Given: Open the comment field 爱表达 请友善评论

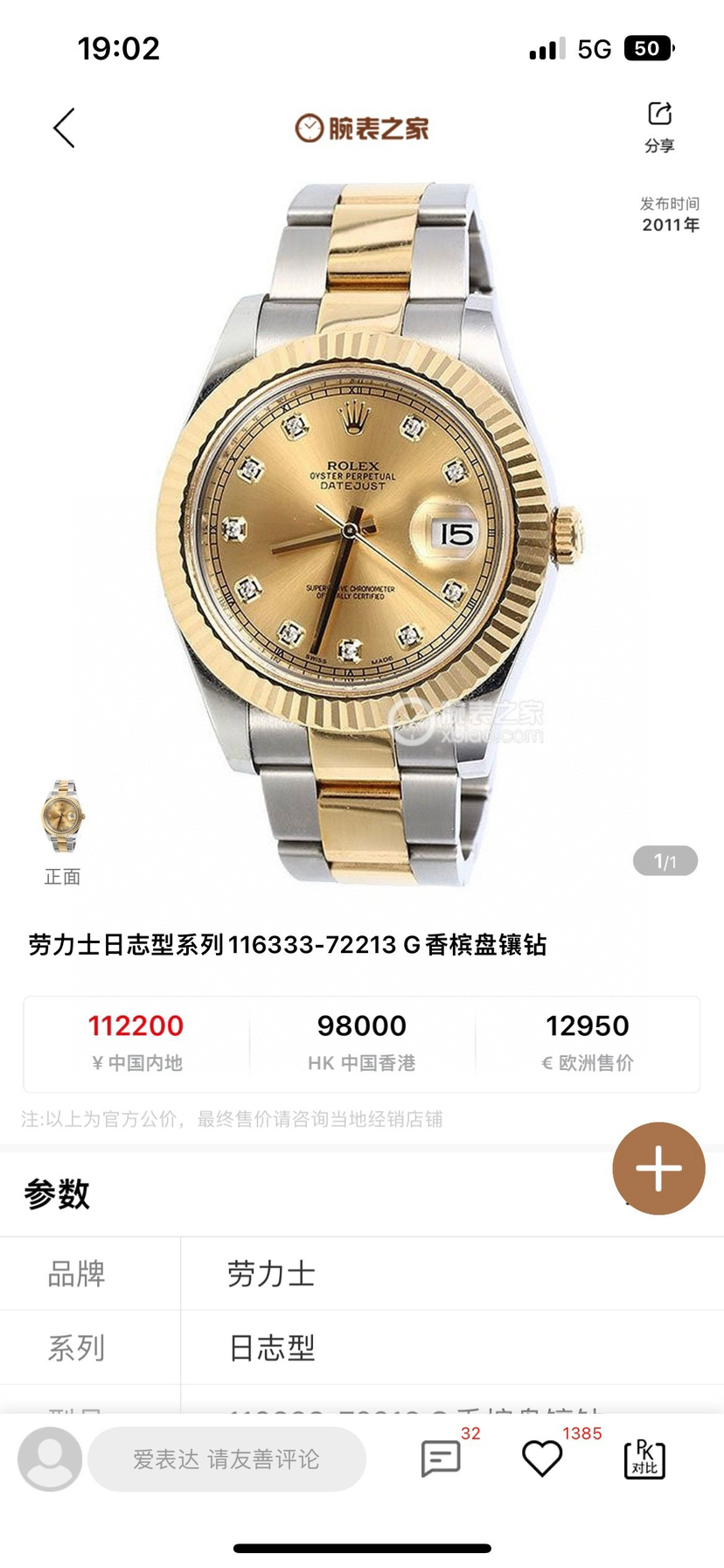Looking at the screenshot, I should tap(226, 1459).
